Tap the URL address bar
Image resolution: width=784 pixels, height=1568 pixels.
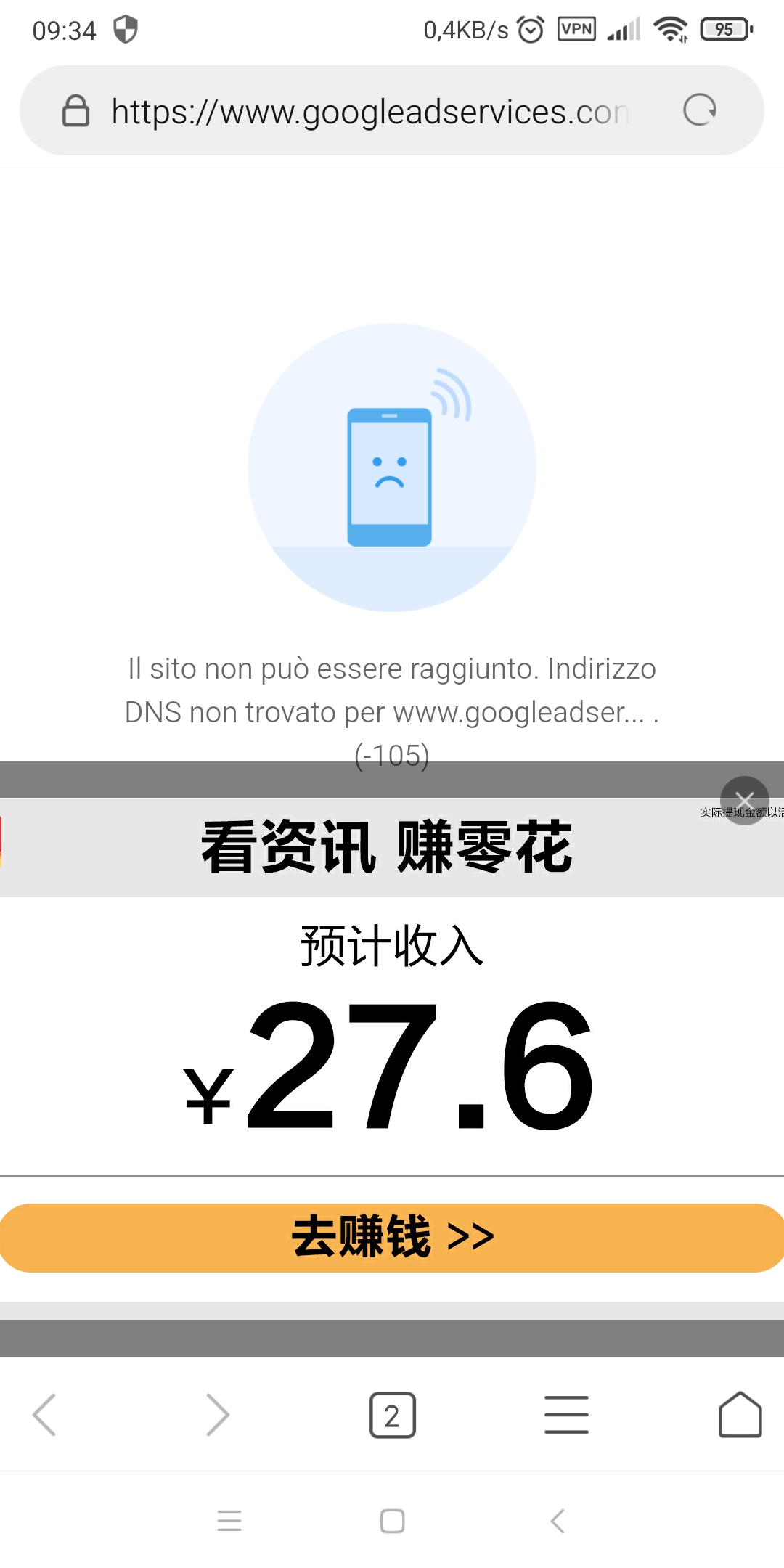370,112
